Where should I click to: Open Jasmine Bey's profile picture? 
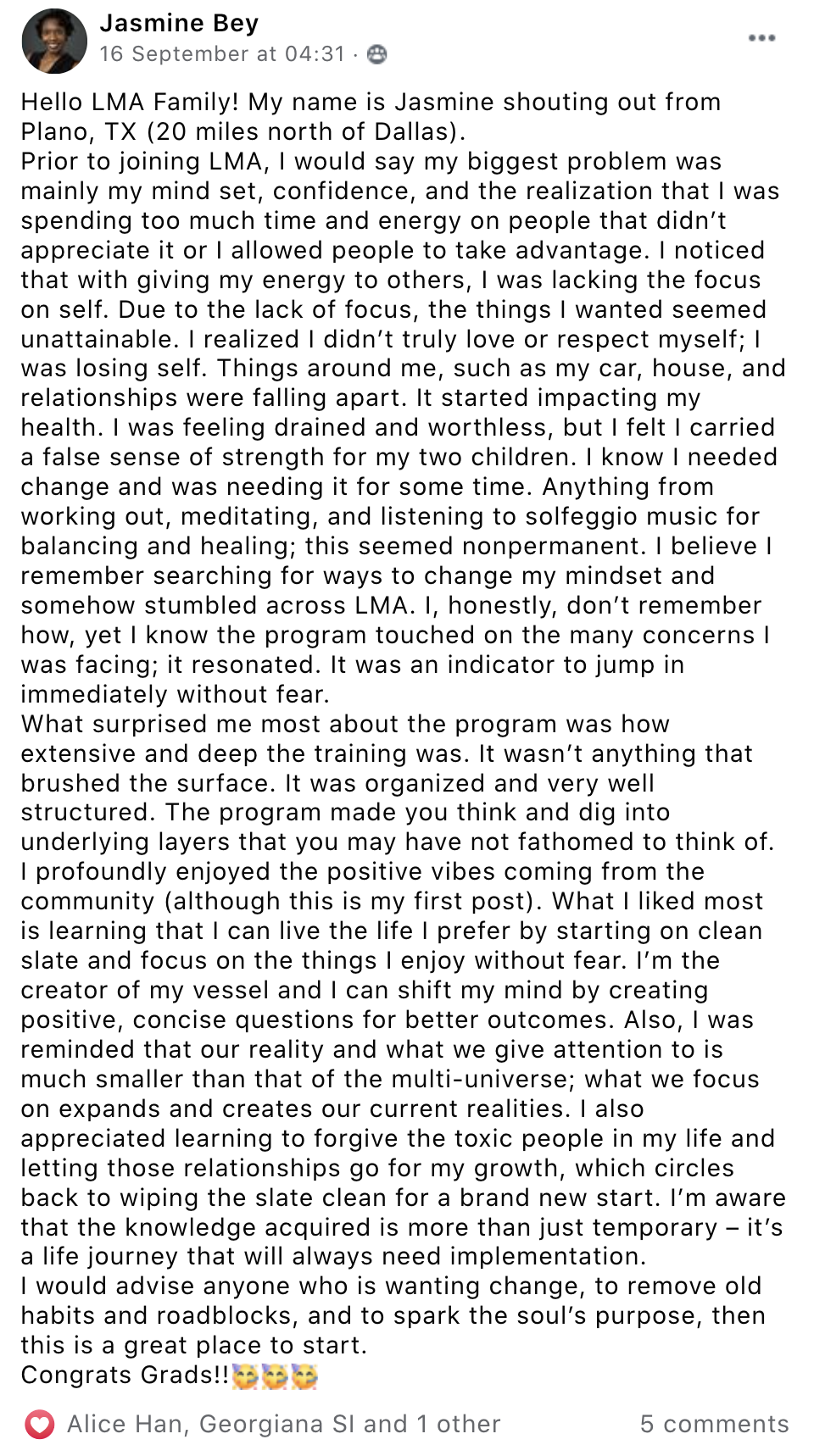[54, 40]
